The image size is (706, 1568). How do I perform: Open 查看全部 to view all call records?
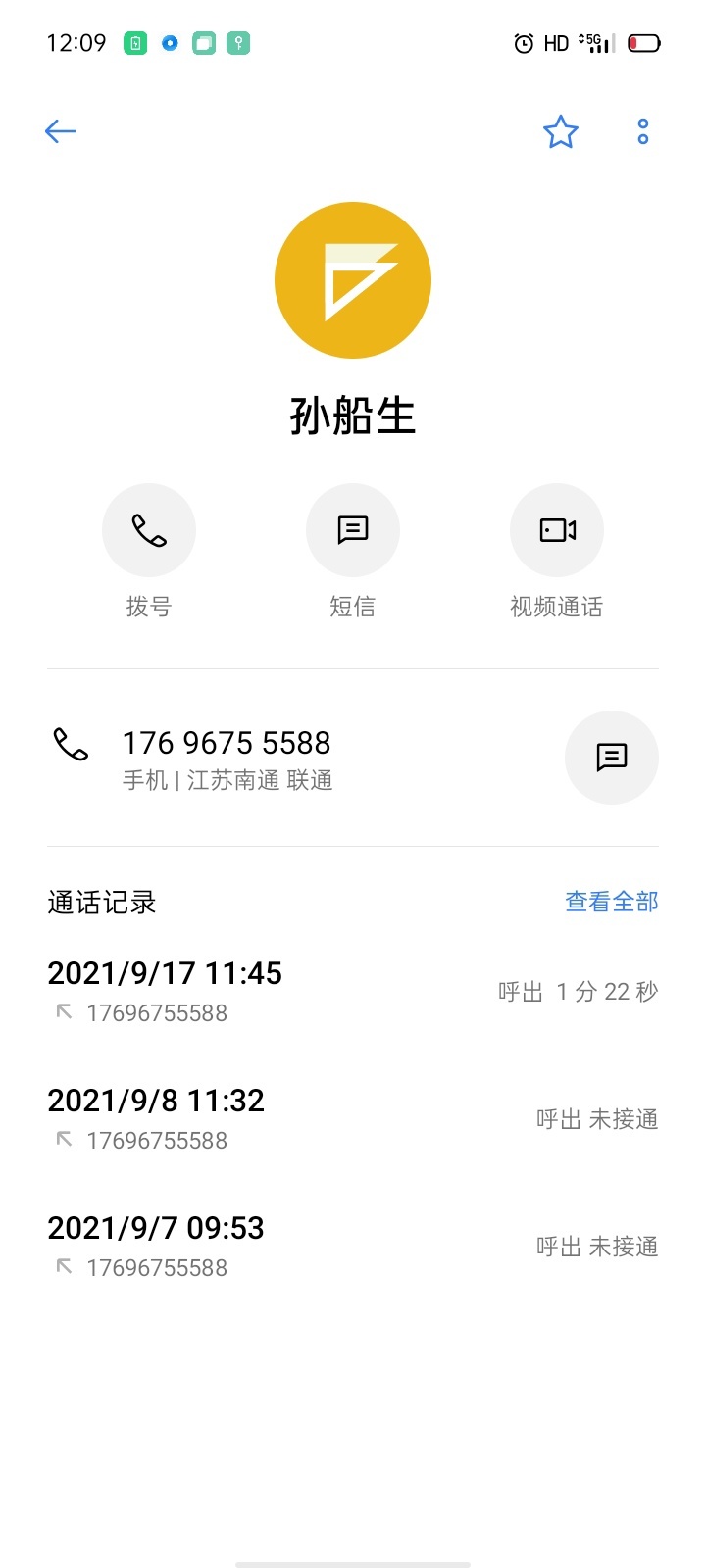612,902
